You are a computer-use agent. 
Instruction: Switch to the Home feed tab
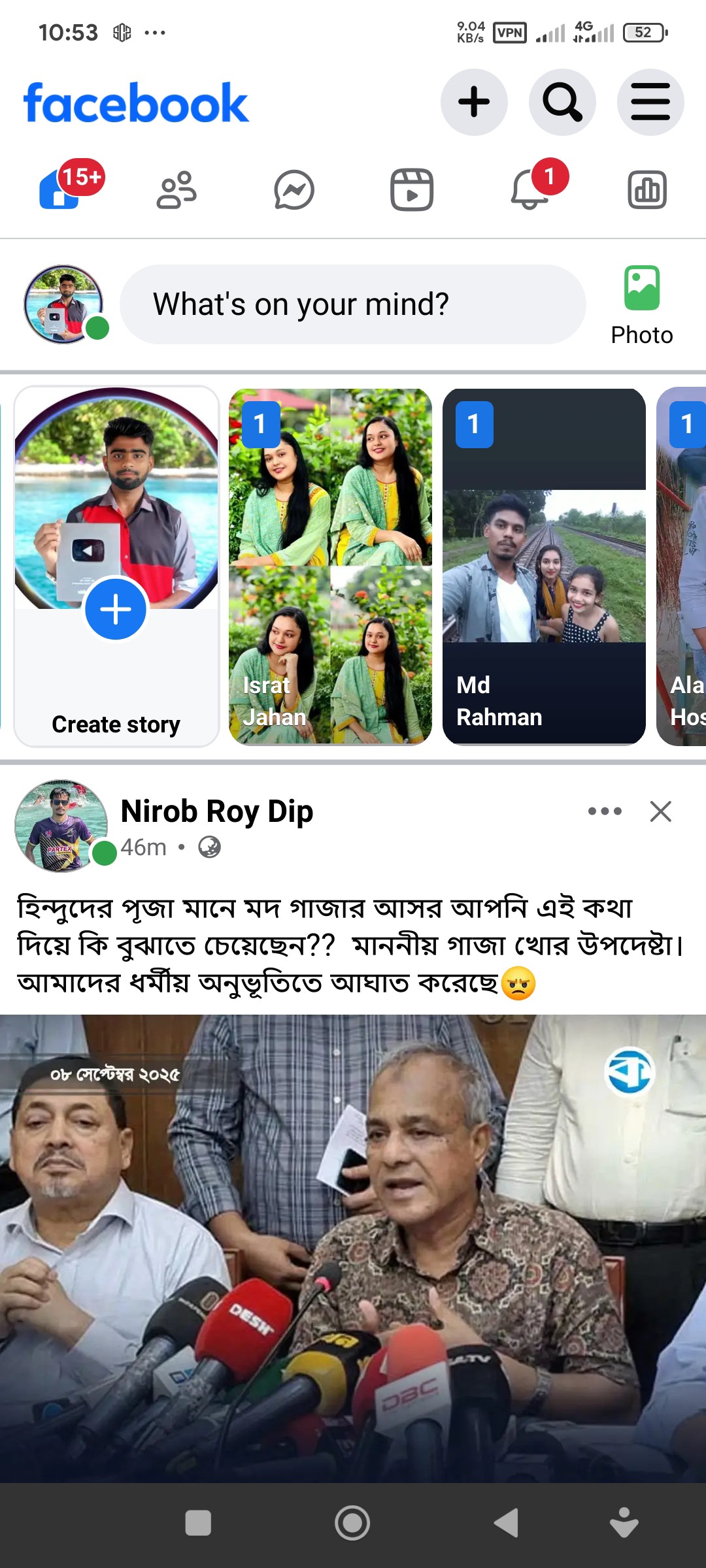(x=60, y=190)
